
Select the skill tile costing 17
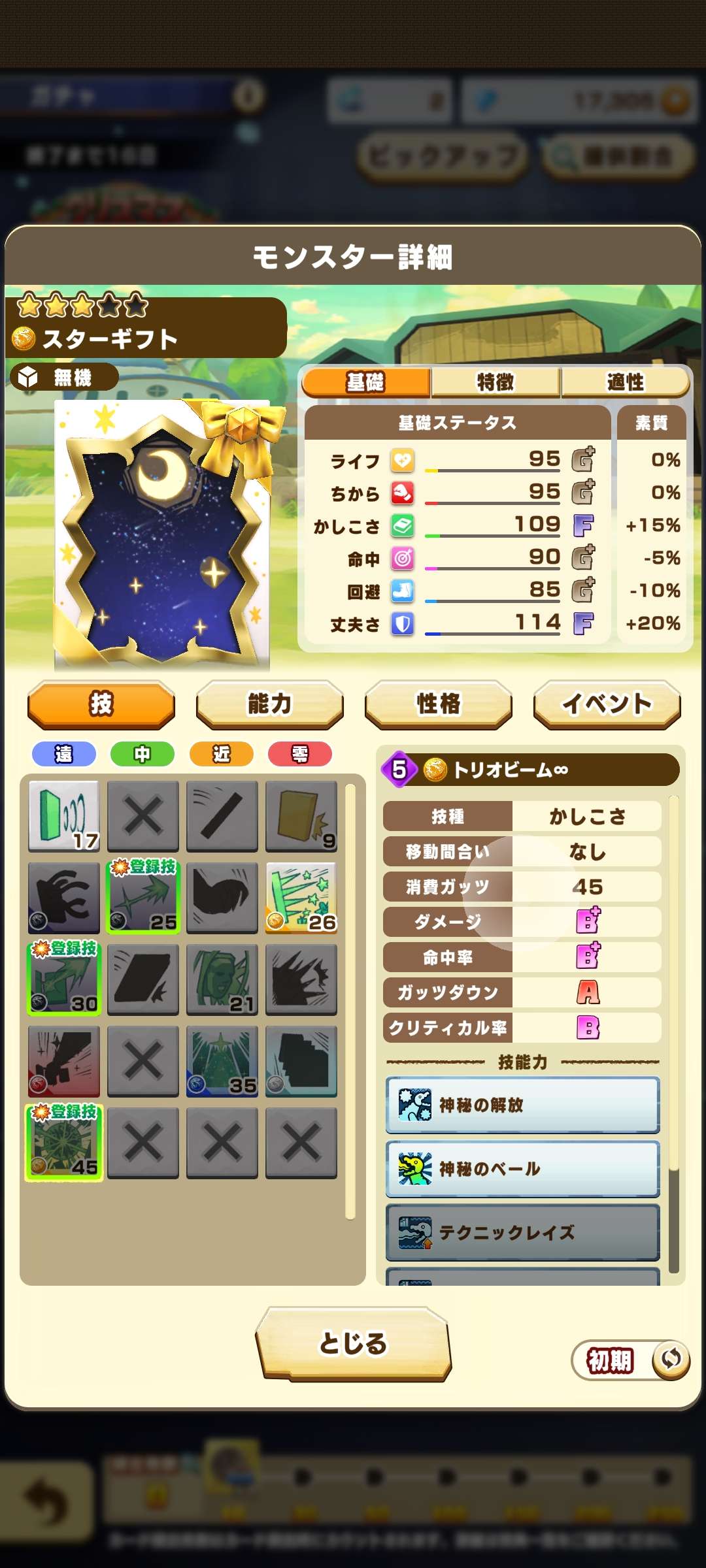click(x=64, y=816)
